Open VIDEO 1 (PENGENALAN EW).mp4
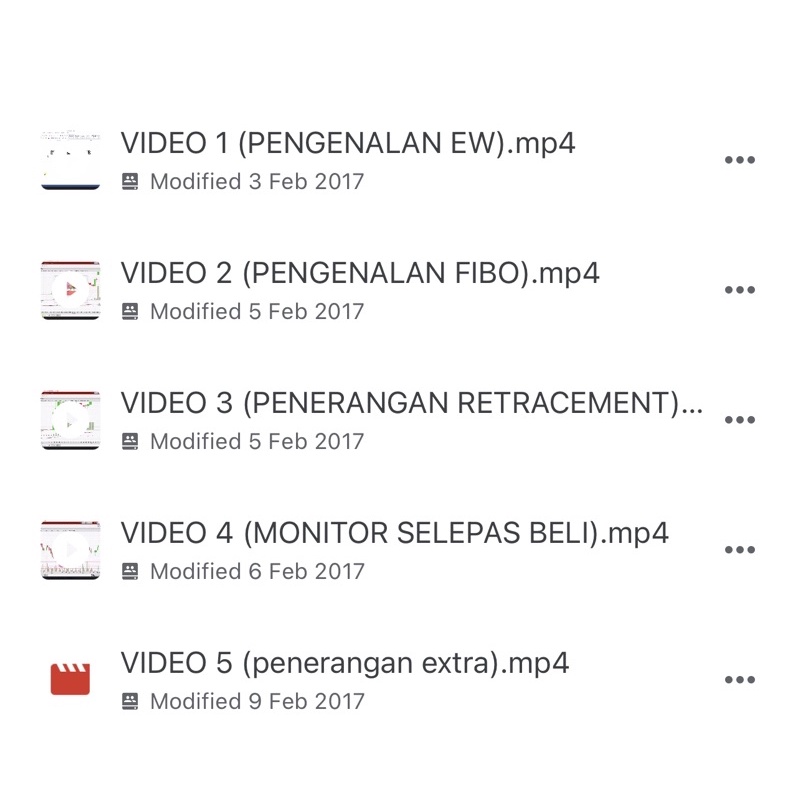 tap(347, 143)
